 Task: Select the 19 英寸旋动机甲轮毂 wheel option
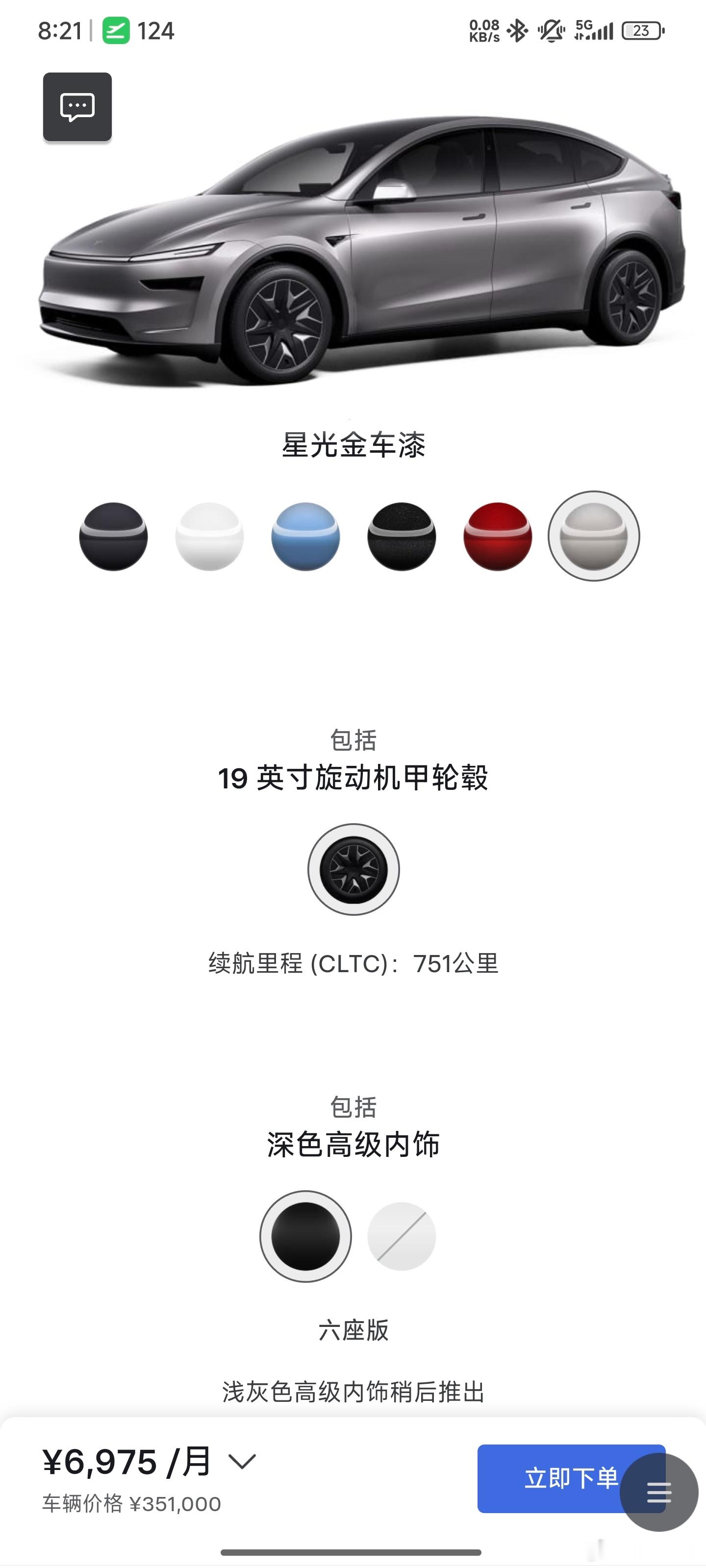click(x=353, y=870)
